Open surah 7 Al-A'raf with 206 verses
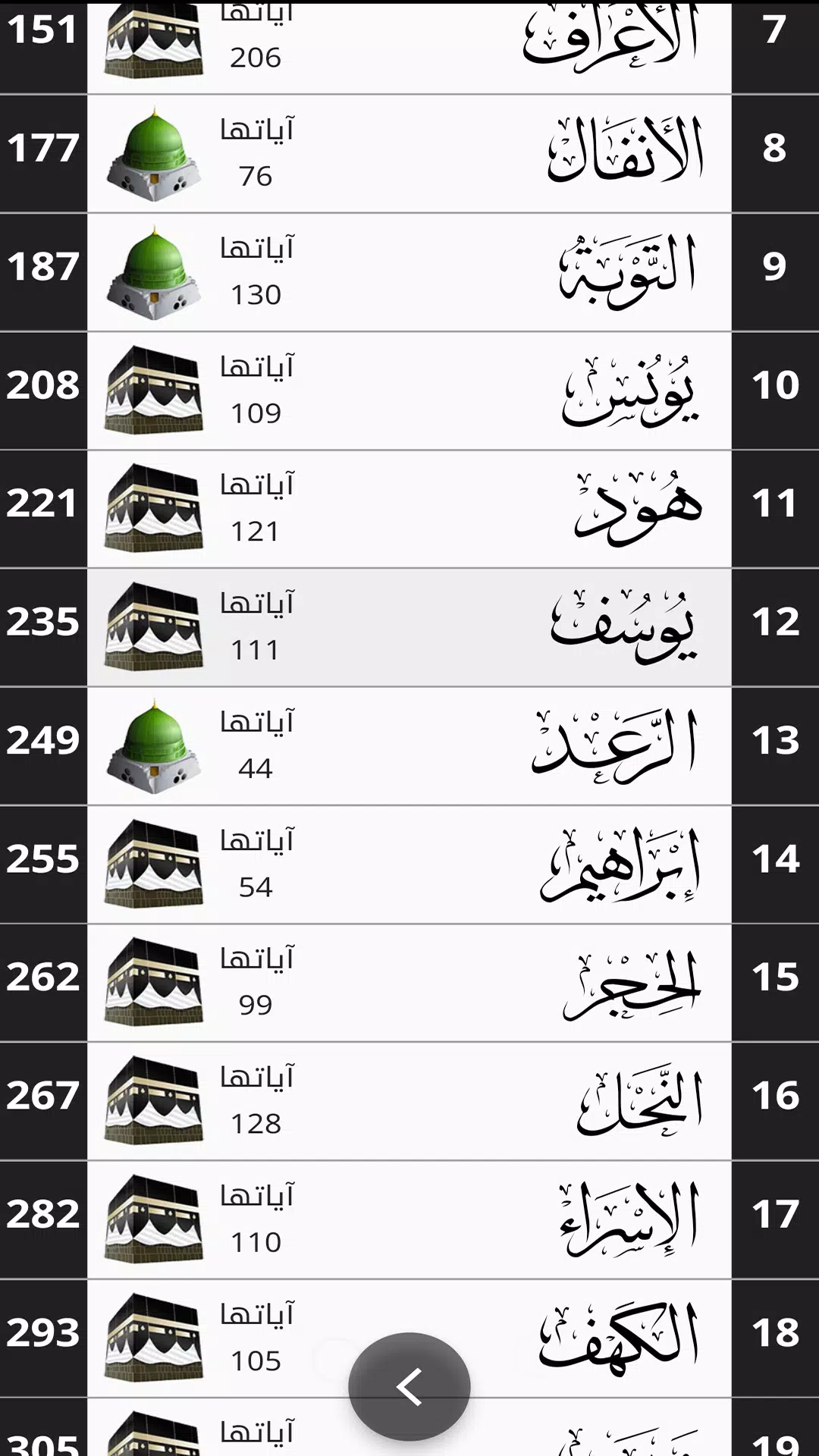 [x=409, y=47]
